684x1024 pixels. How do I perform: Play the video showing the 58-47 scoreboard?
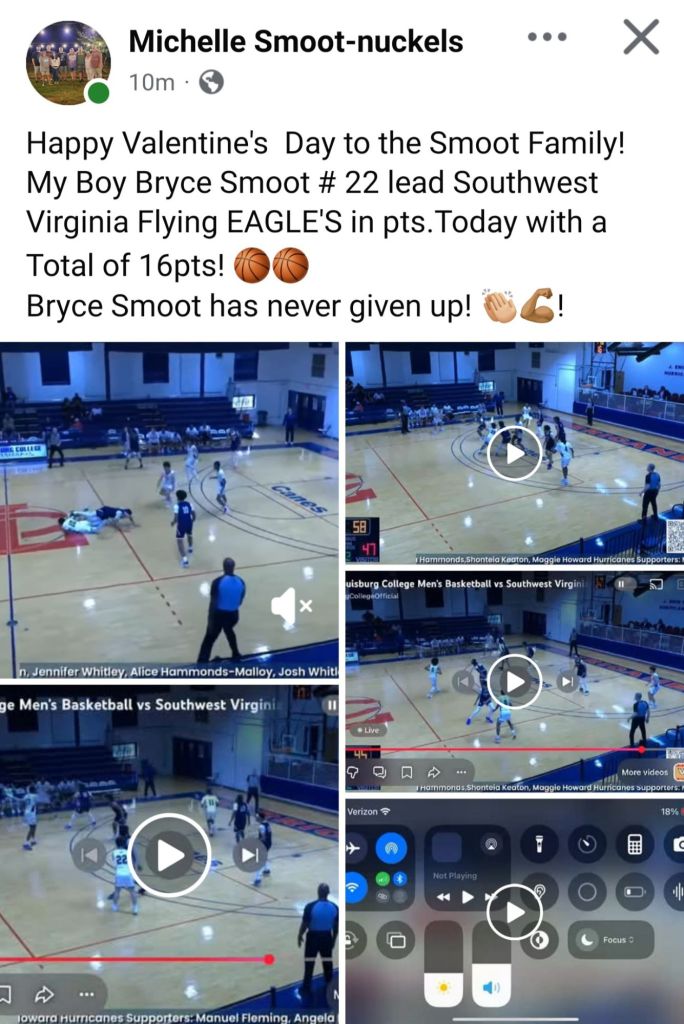pos(514,453)
